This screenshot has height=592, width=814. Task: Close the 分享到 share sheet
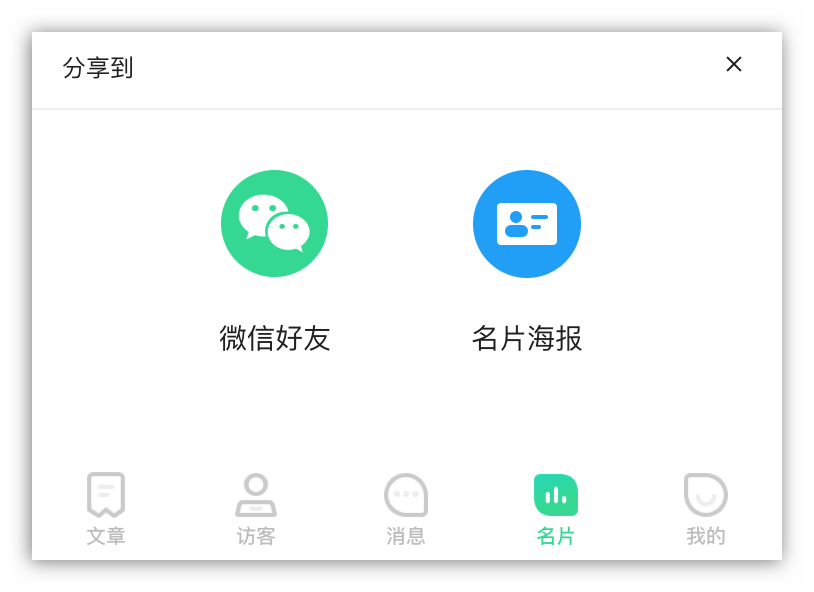click(733, 64)
